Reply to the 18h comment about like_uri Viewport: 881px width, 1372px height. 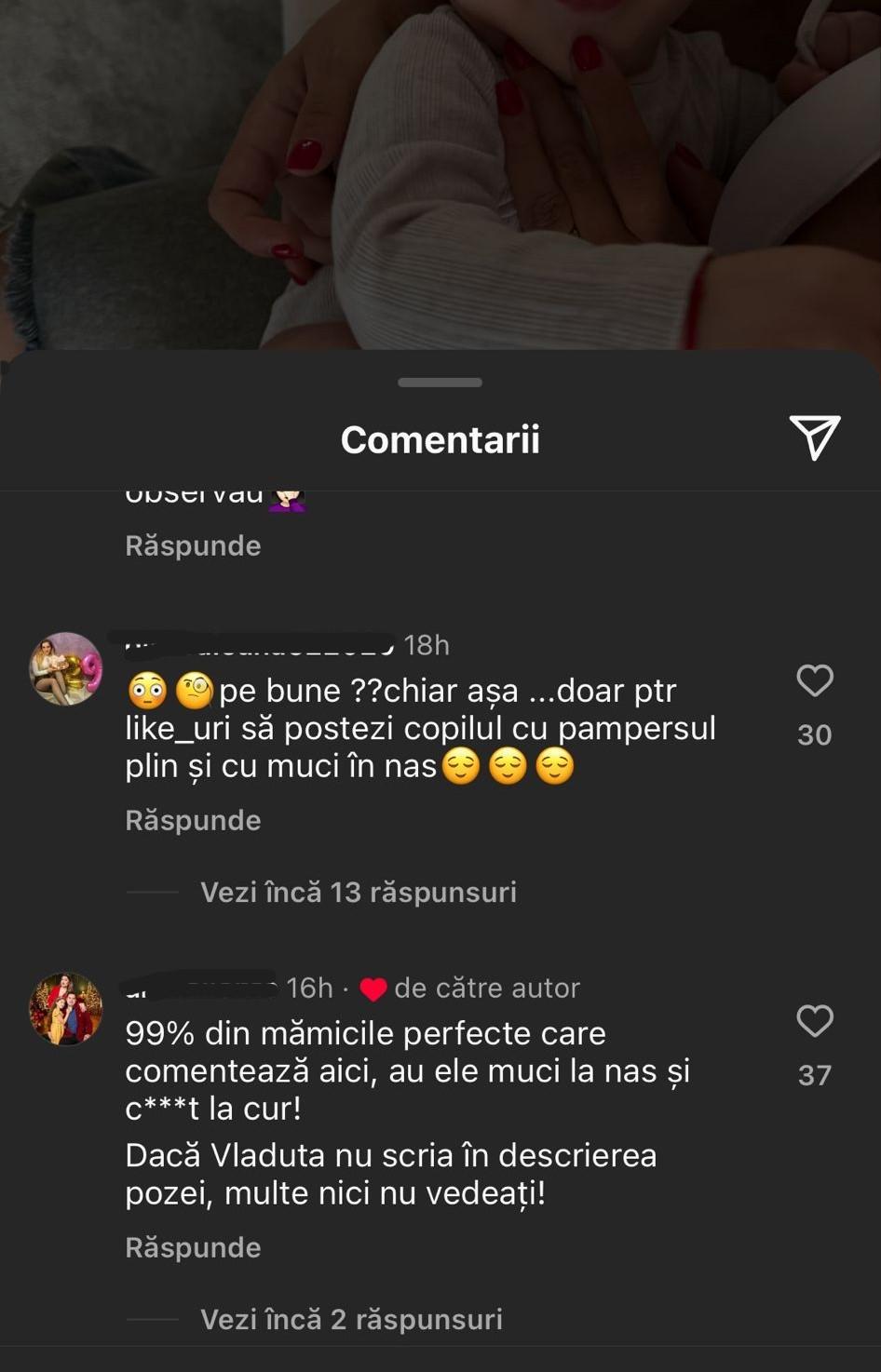coord(193,820)
